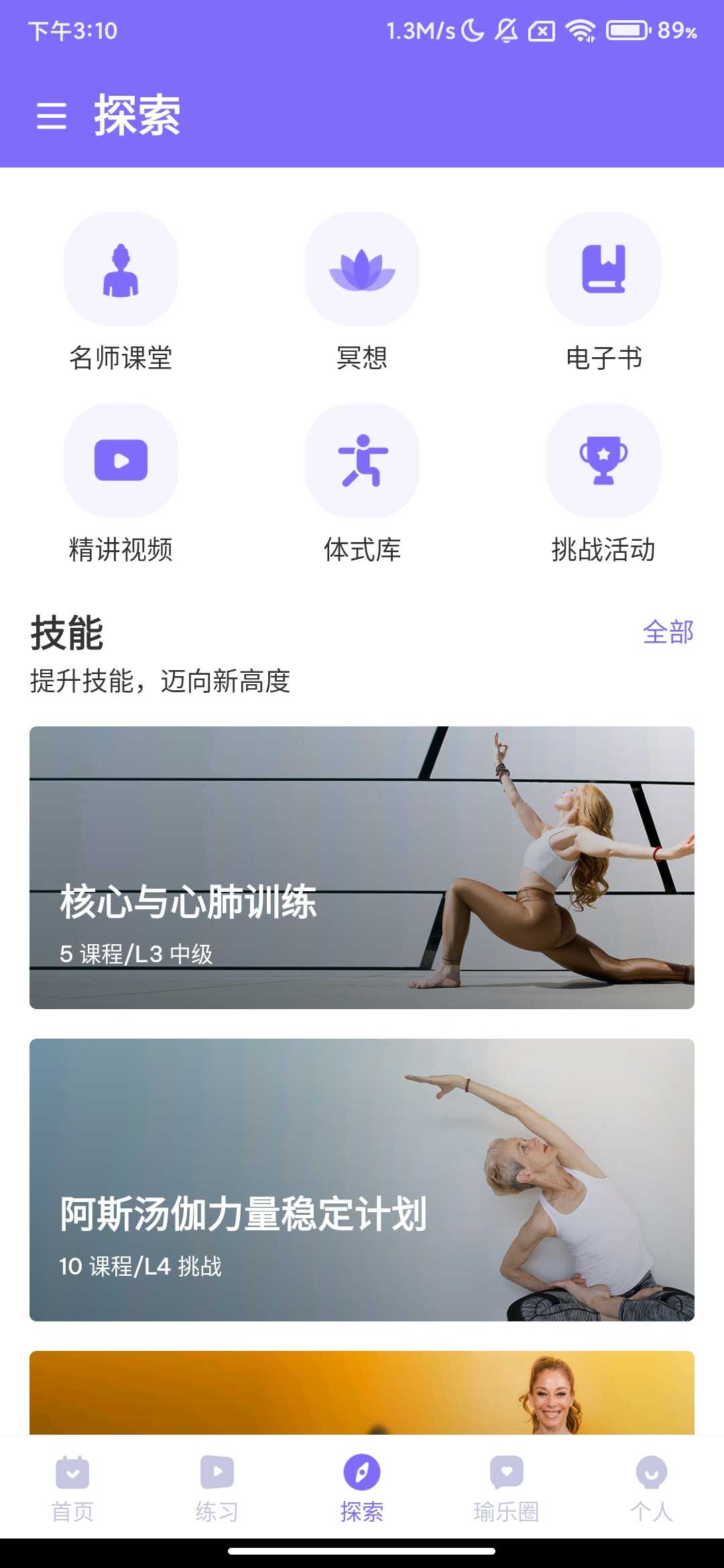This screenshot has height=1568, width=724.
Task: Open the 体式库 pose library icon
Action: click(362, 460)
